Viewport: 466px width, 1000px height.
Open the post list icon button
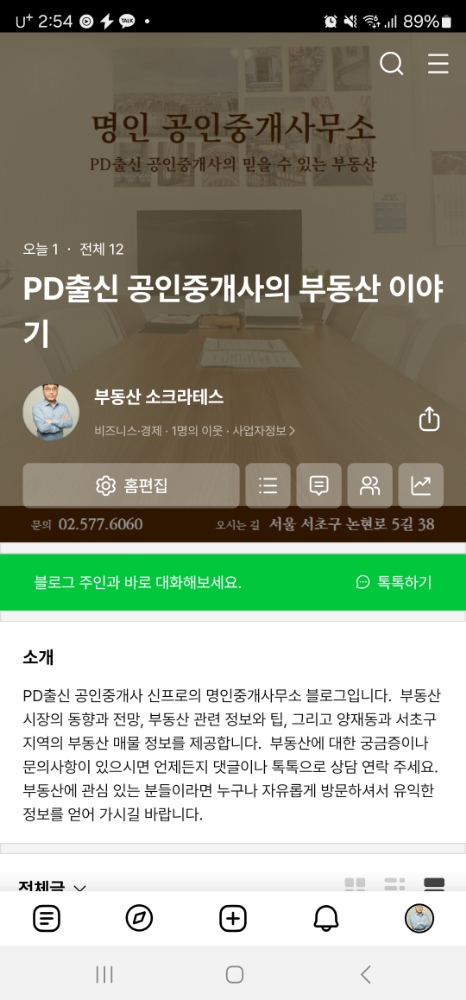pyautogui.click(x=268, y=485)
